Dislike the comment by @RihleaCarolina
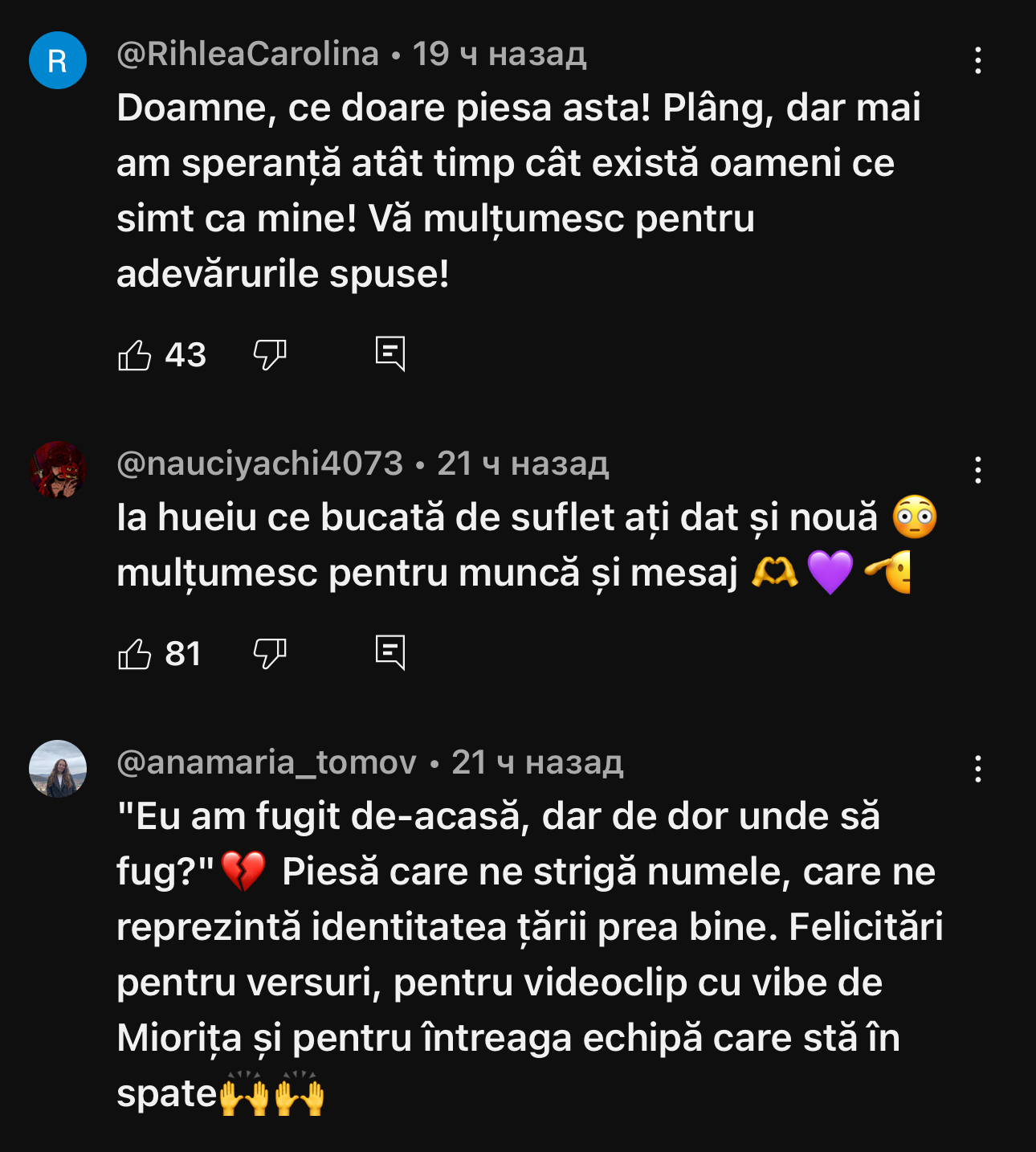The image size is (1036, 1152). tap(270, 354)
